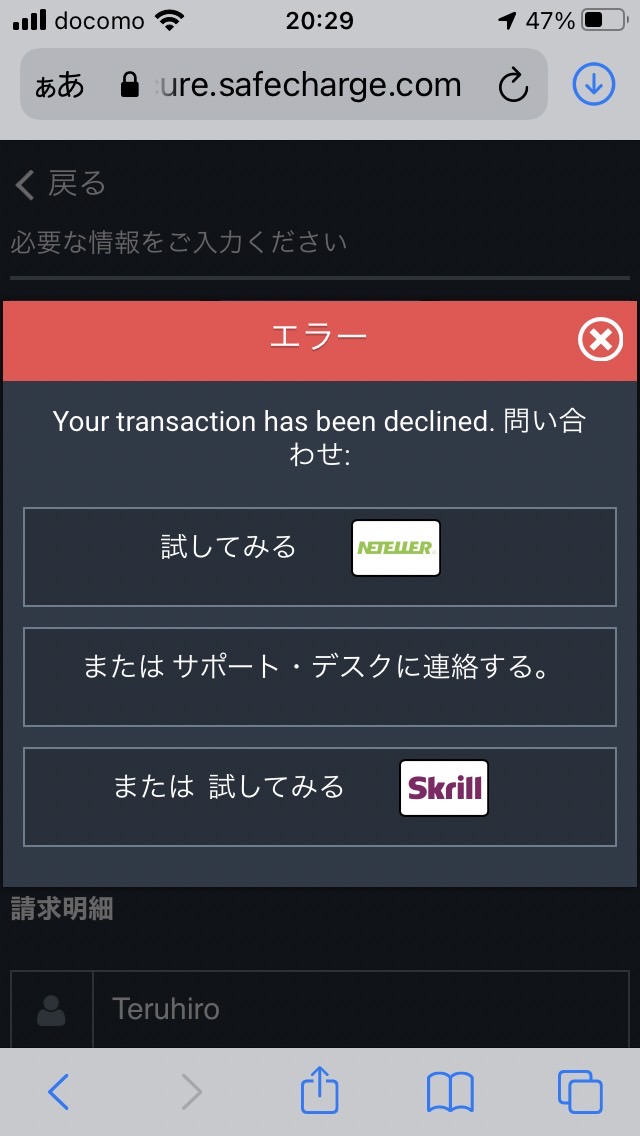Try paying with Skrill
Screen dimensions: 640x1136
320,796
